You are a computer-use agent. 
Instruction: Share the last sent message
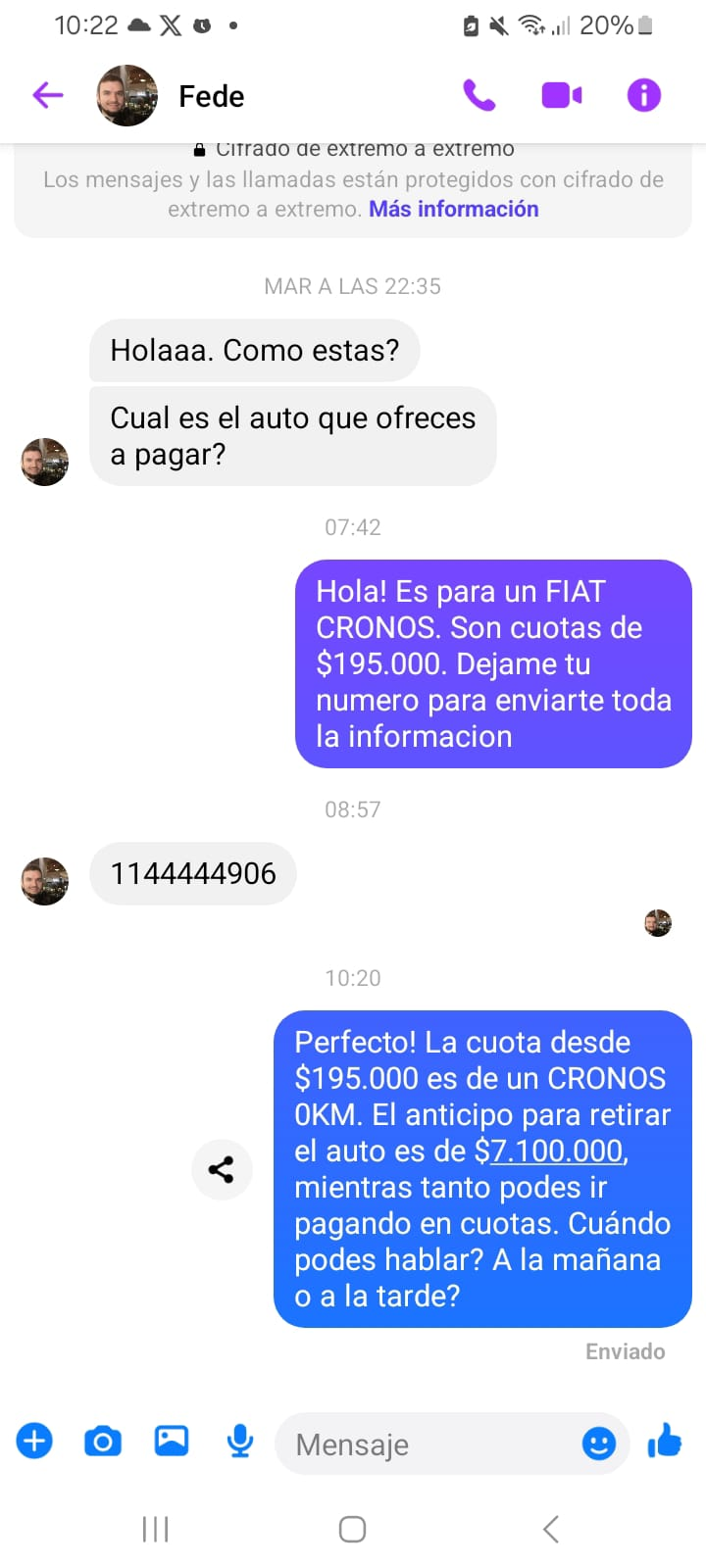(x=222, y=1169)
